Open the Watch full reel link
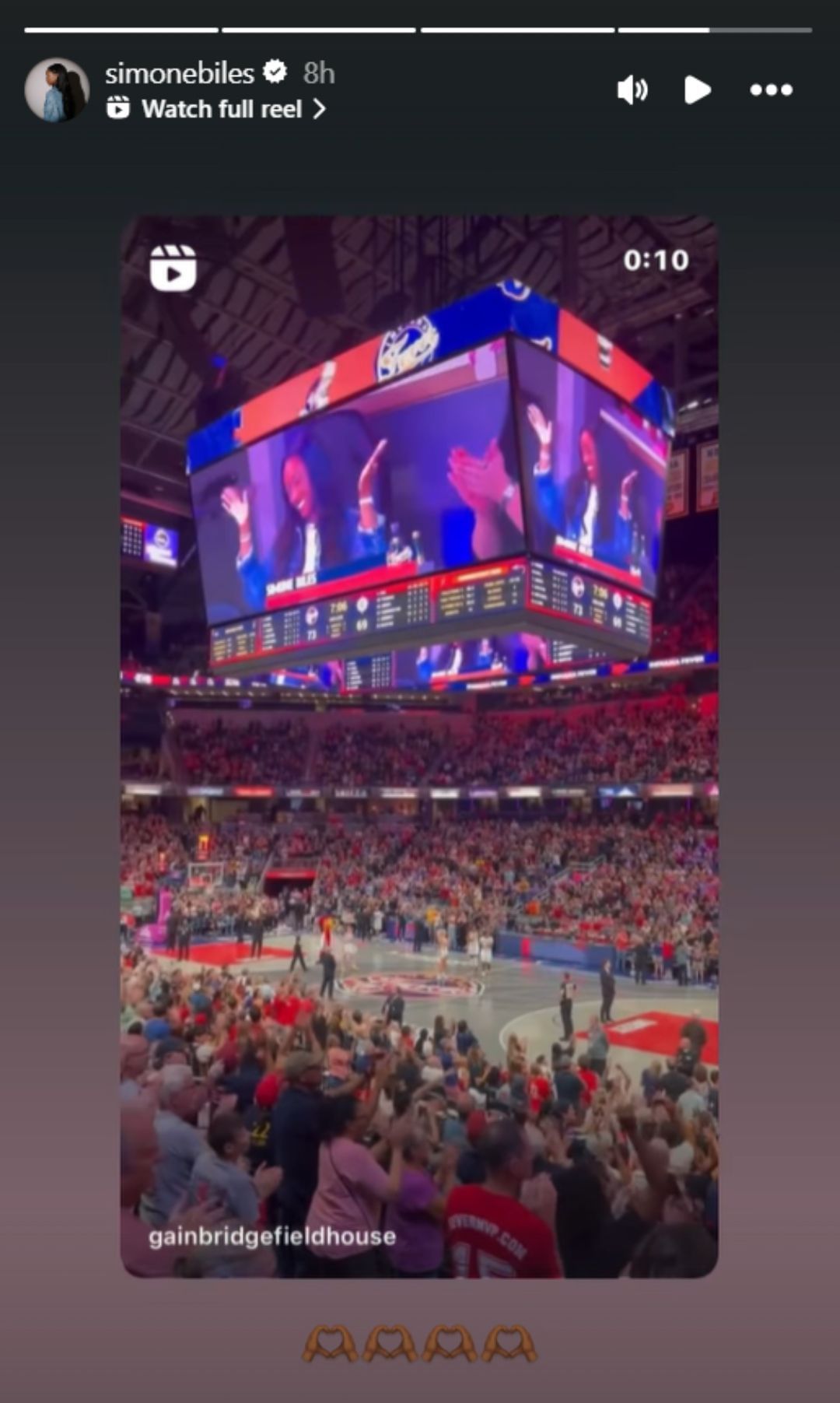Image resolution: width=840 pixels, height=1403 pixels. coord(222,109)
